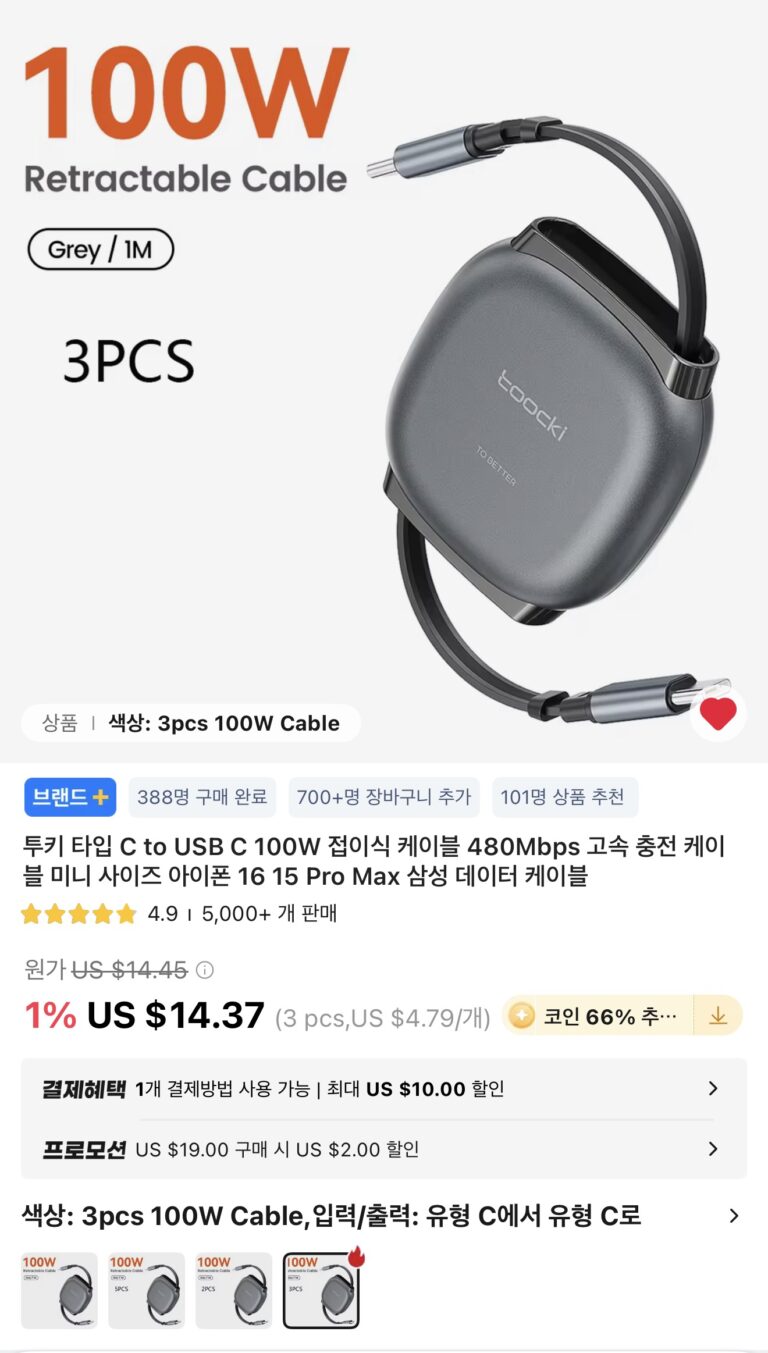Expand the 색상 color and type options
Image resolution: width=768 pixels, height=1353 pixels.
(x=733, y=1216)
